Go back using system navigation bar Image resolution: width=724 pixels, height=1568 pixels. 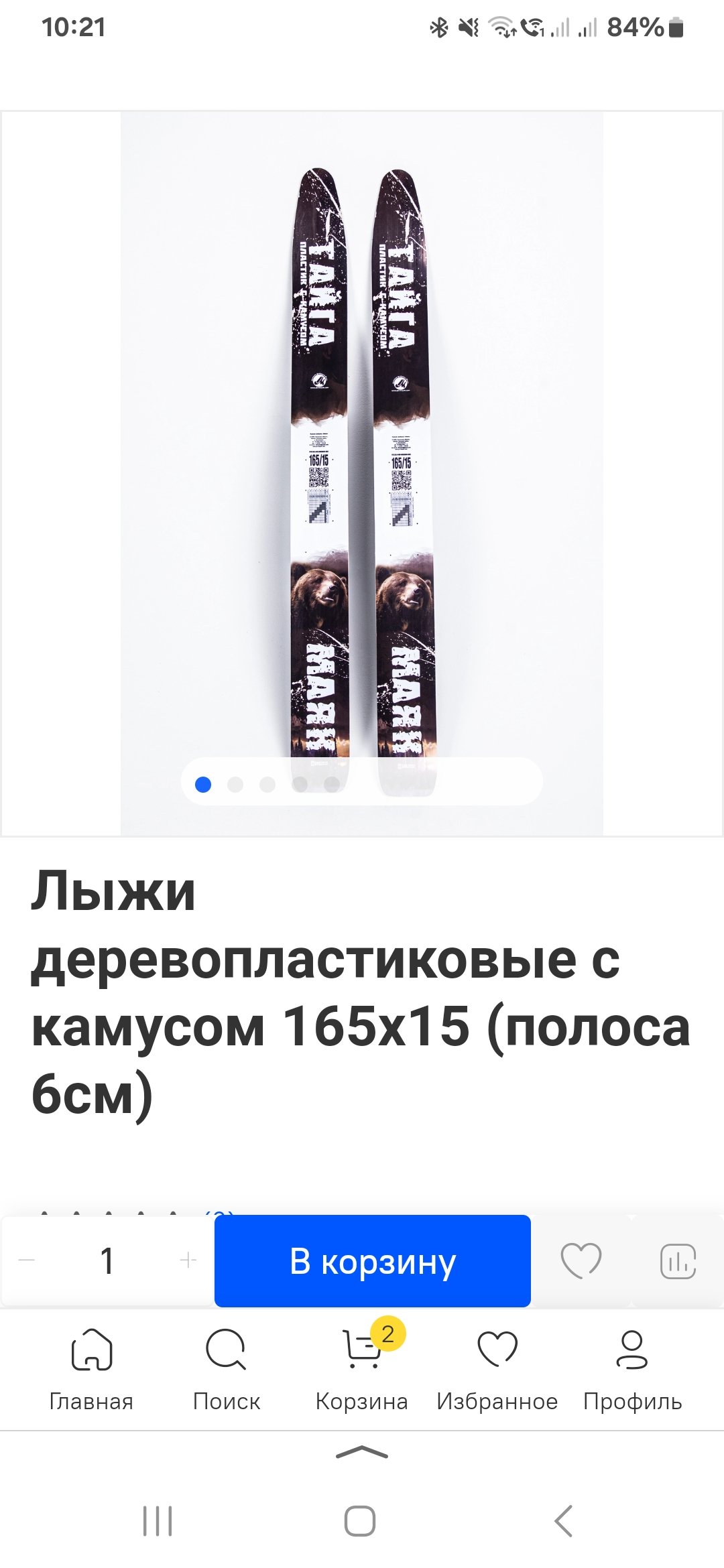[x=564, y=1520]
